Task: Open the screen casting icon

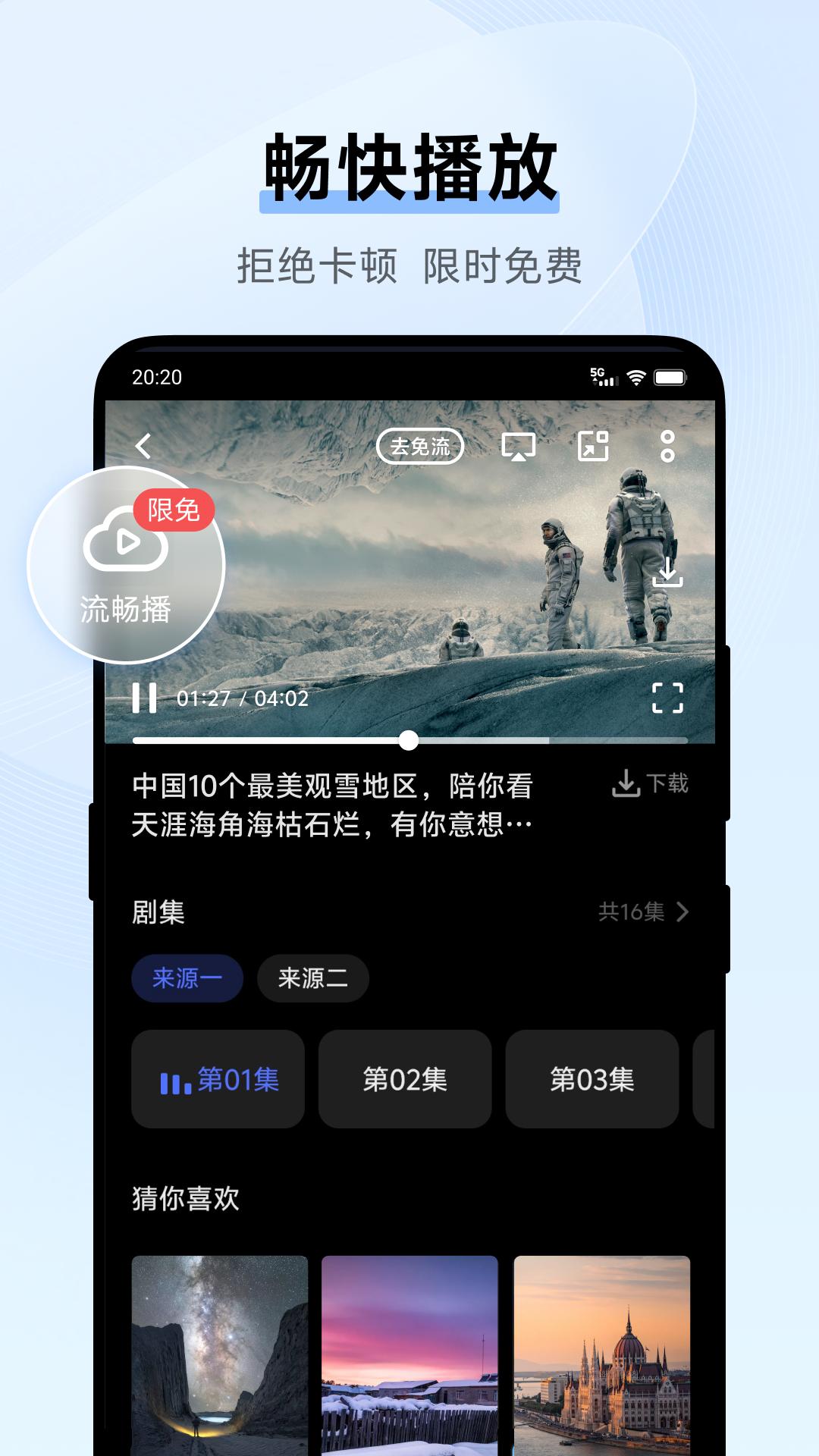Action: pyautogui.click(x=519, y=447)
